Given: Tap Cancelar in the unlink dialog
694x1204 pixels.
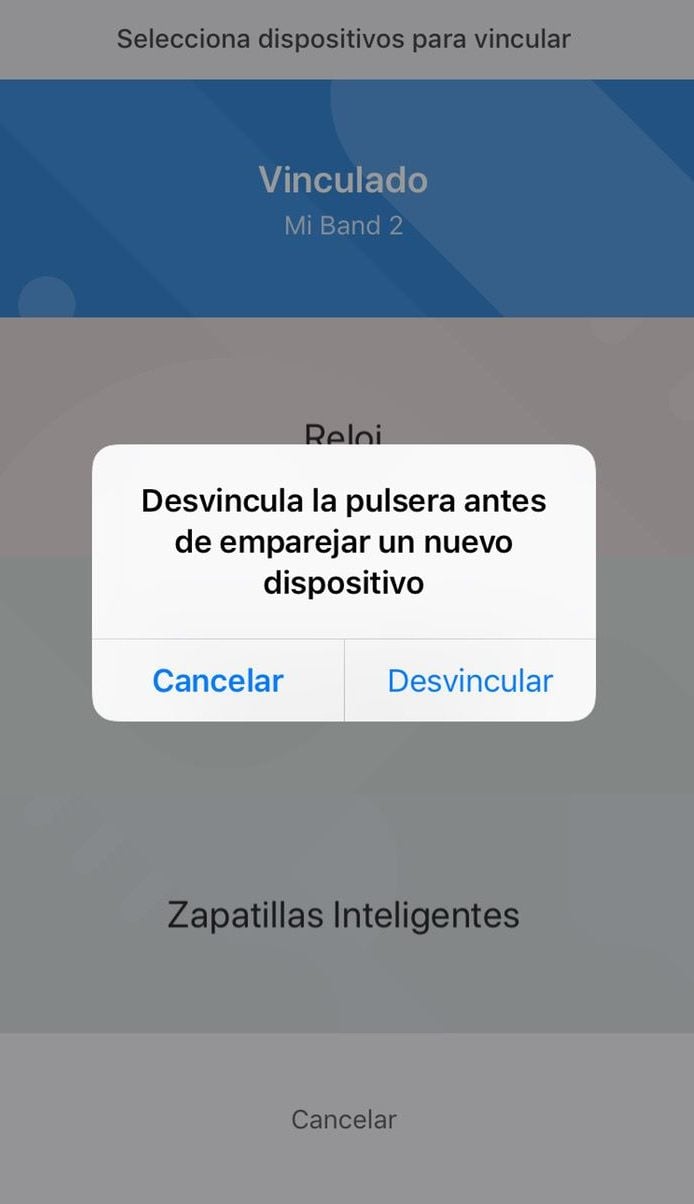Looking at the screenshot, I should point(218,681).
